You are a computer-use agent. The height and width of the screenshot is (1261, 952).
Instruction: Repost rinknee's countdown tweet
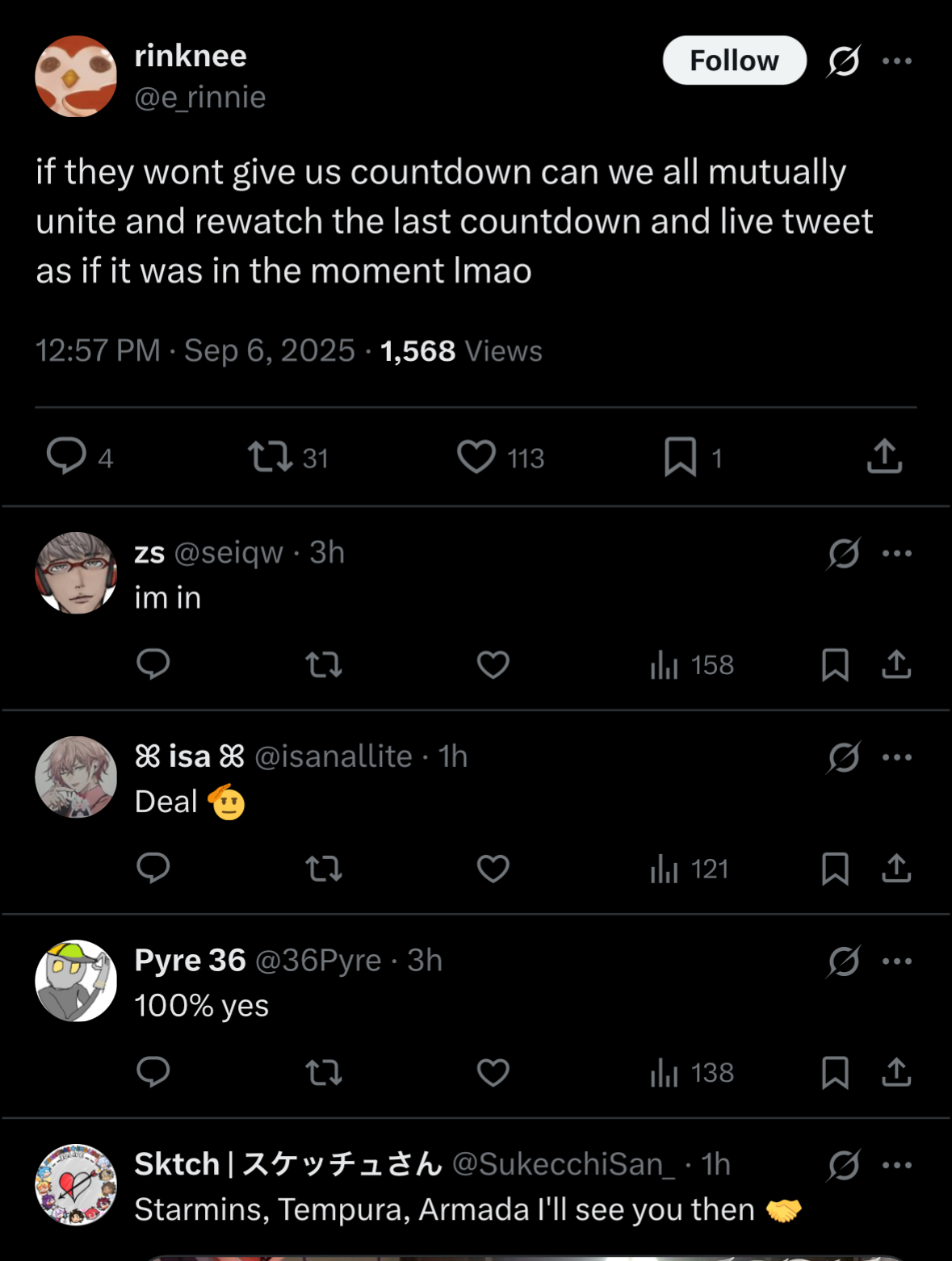tap(271, 456)
